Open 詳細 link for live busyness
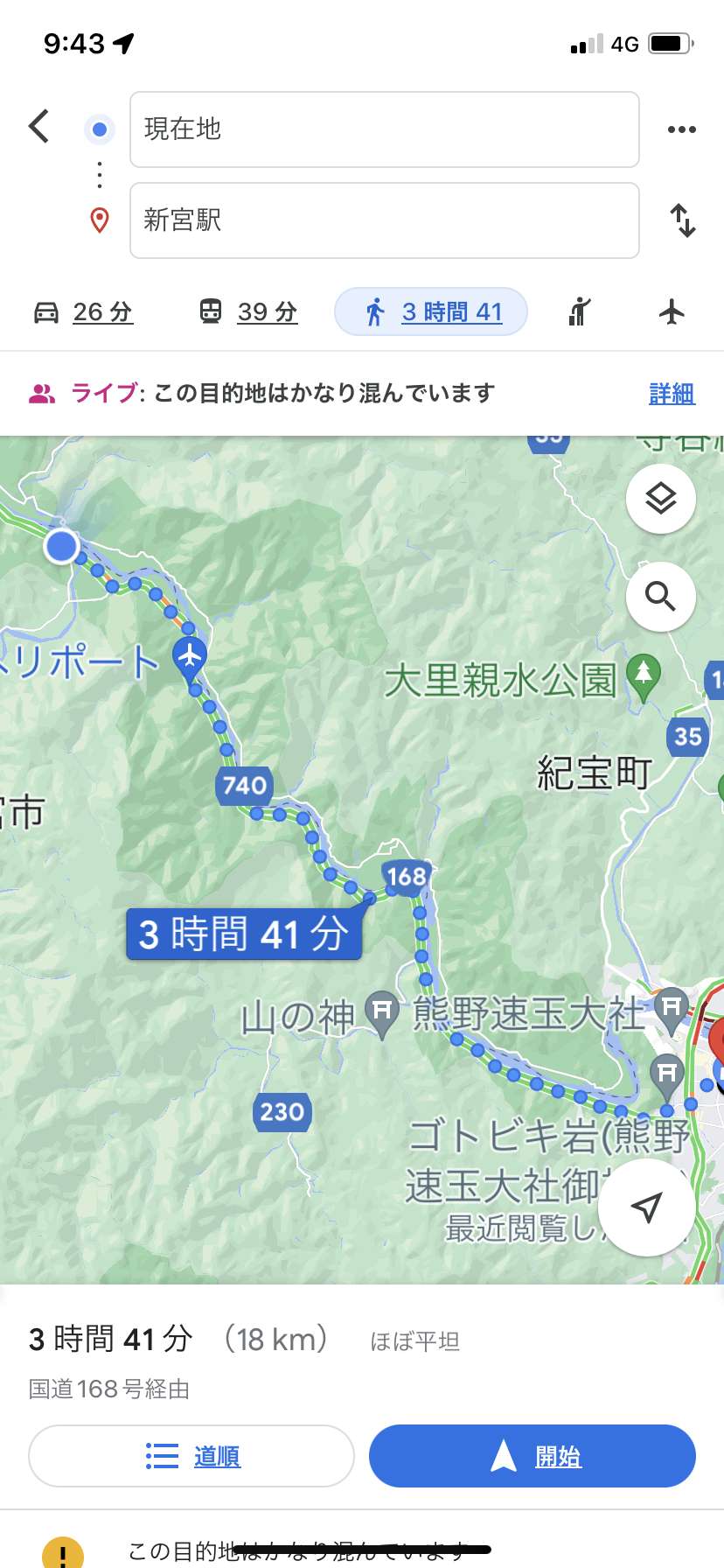This screenshot has width=724, height=1568. [x=672, y=394]
